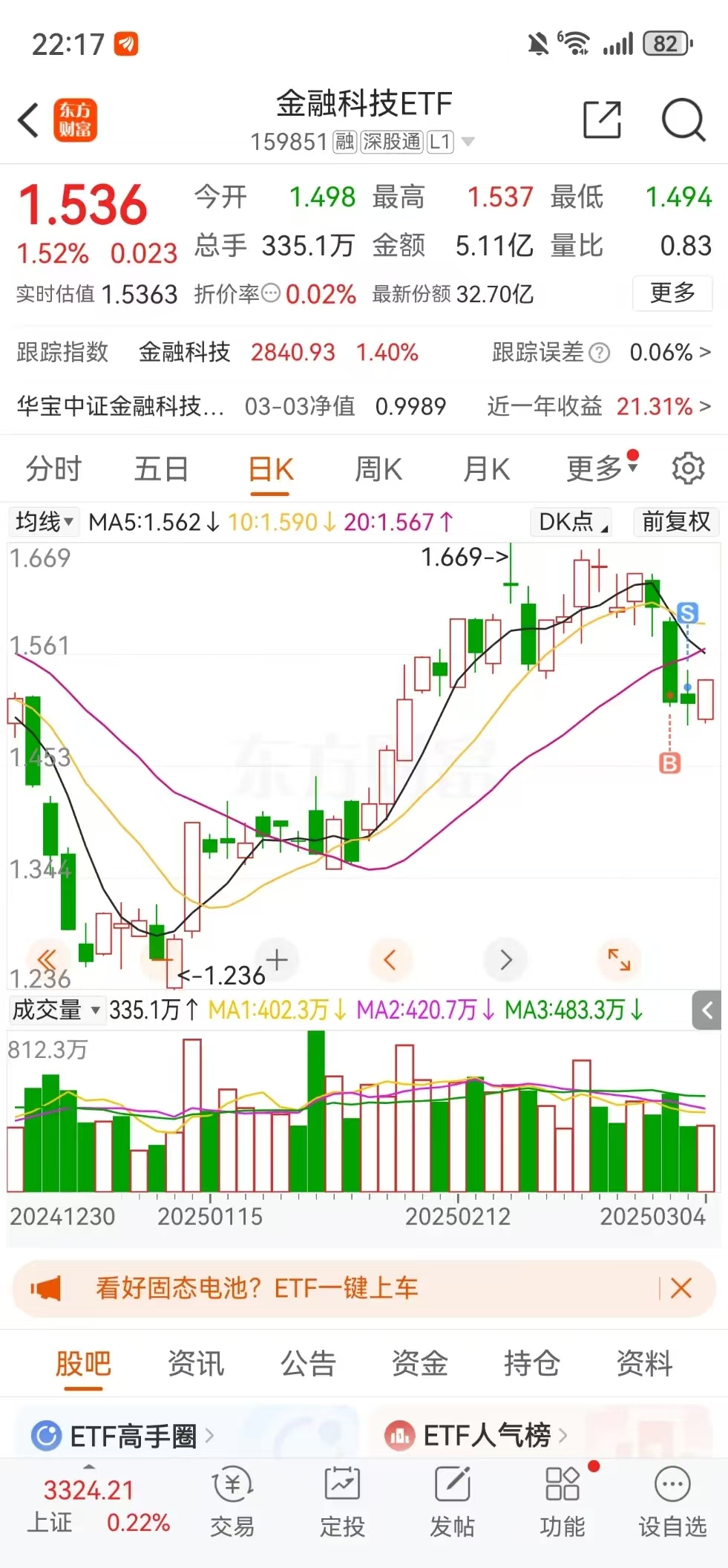The width and height of the screenshot is (728, 1568).
Task: Switch to the 资金 funds tab
Action: click(419, 1364)
